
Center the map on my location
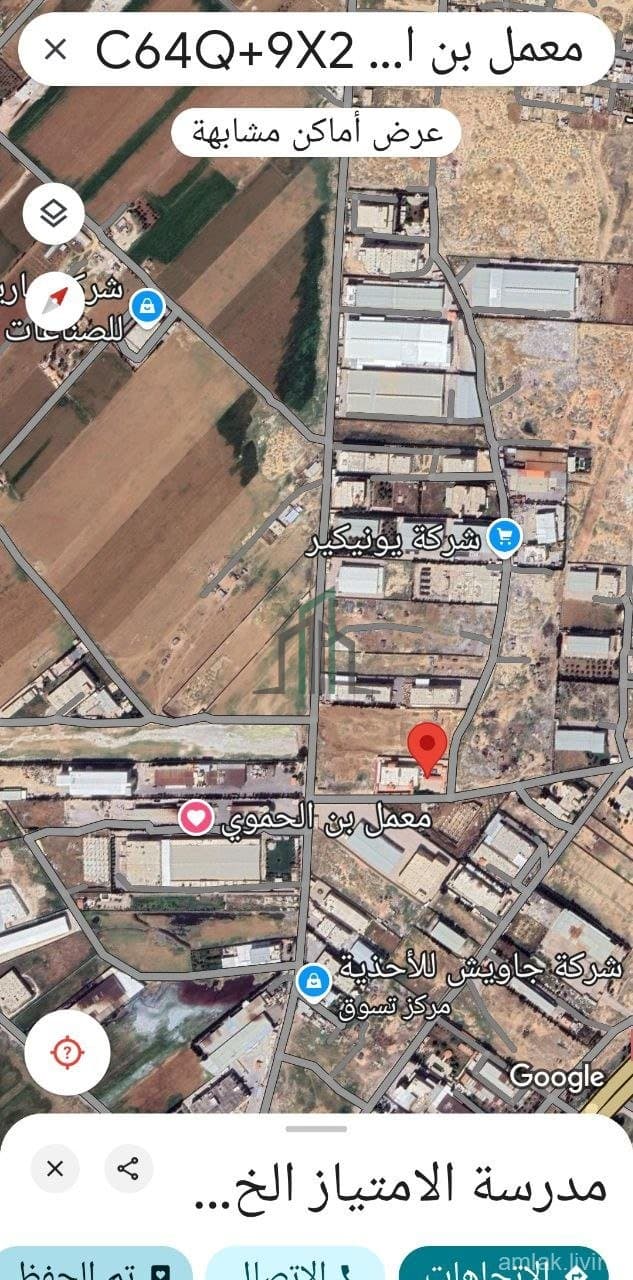pyautogui.click(x=67, y=1052)
